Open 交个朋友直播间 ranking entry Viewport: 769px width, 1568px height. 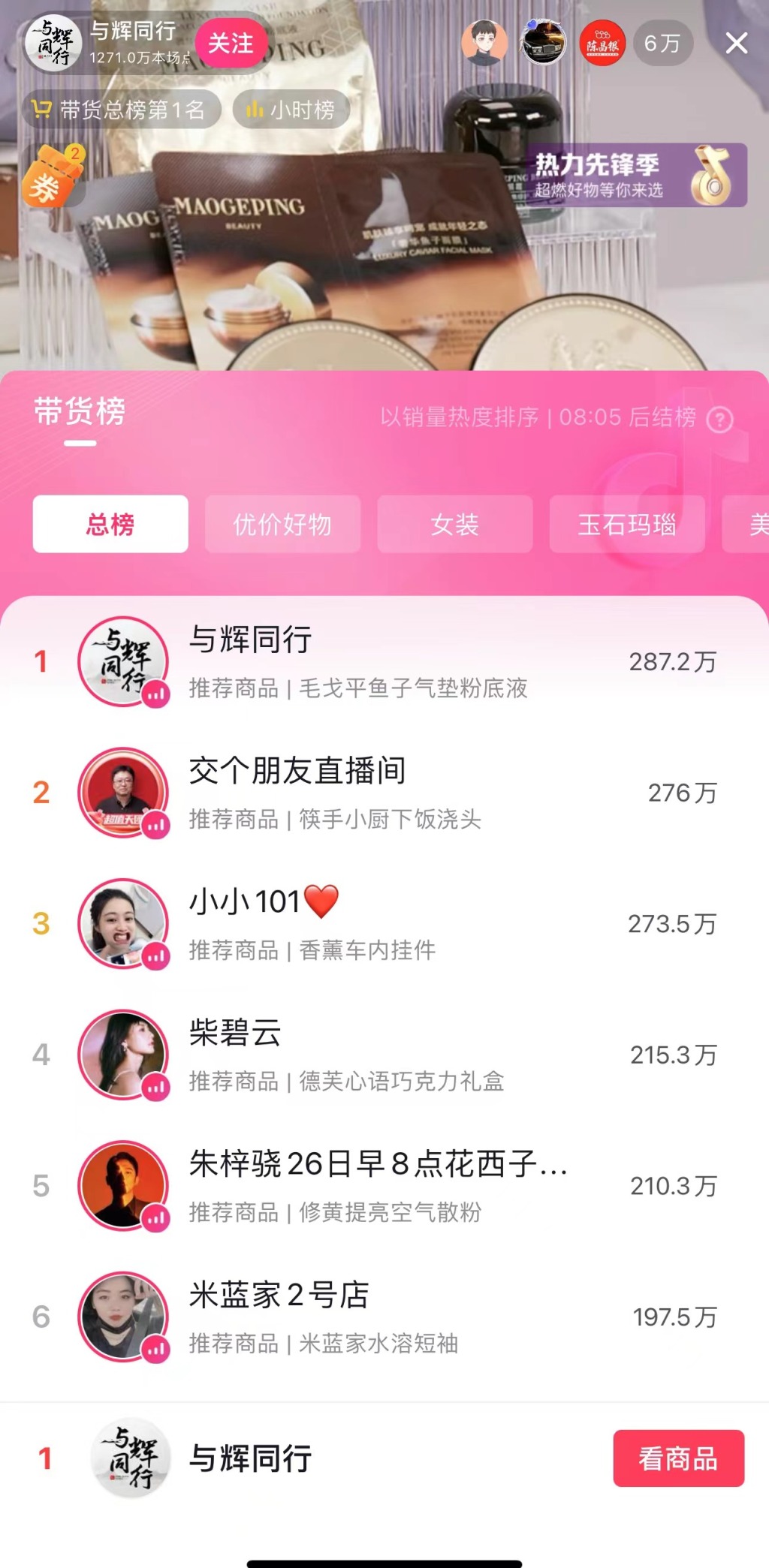click(x=375, y=793)
